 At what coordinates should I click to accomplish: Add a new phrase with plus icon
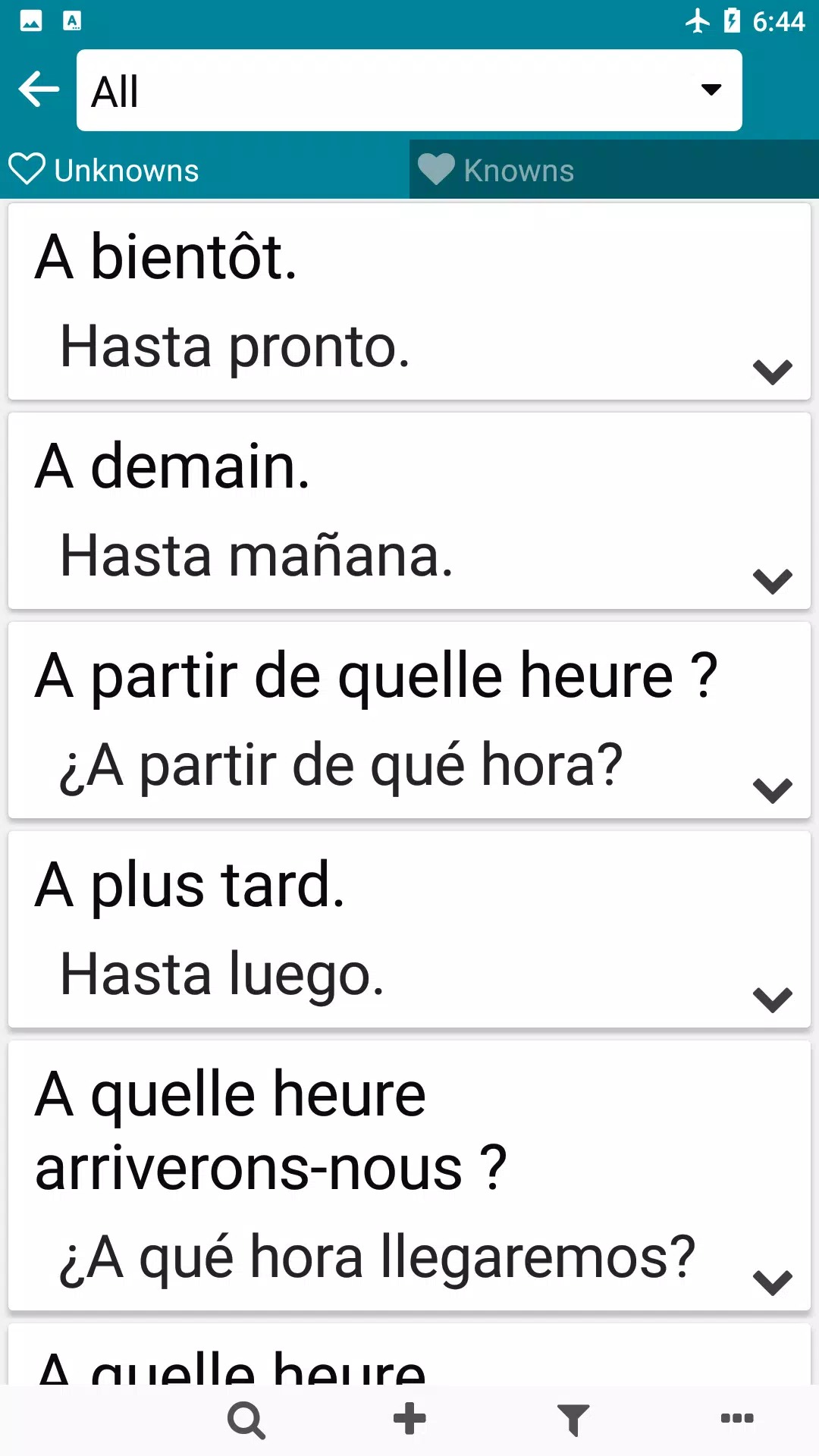[409, 1419]
